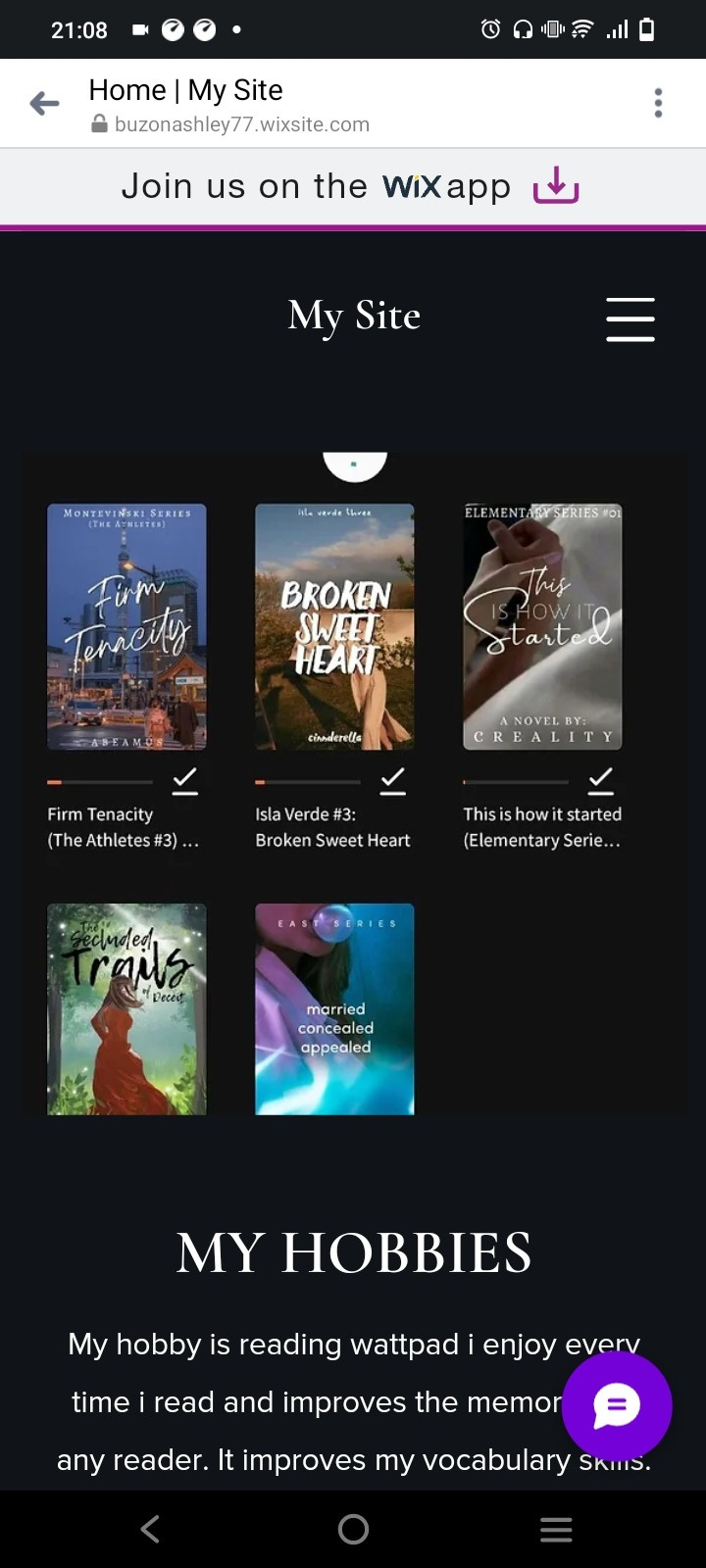The height and width of the screenshot is (1568, 706).
Task: Go back using the browser arrow
Action: pyautogui.click(x=44, y=103)
